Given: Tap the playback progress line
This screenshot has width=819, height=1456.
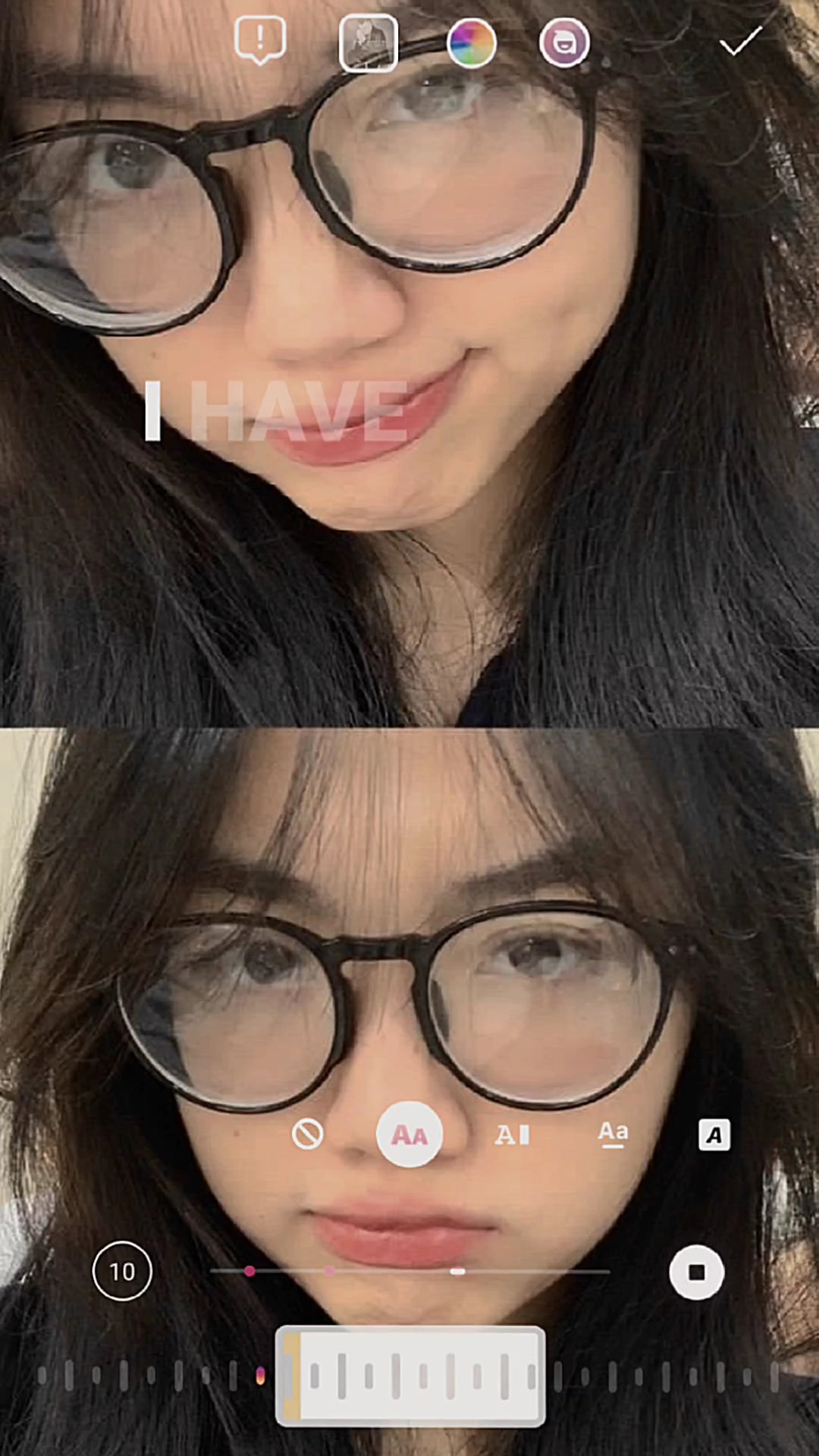Looking at the screenshot, I should point(409,1271).
